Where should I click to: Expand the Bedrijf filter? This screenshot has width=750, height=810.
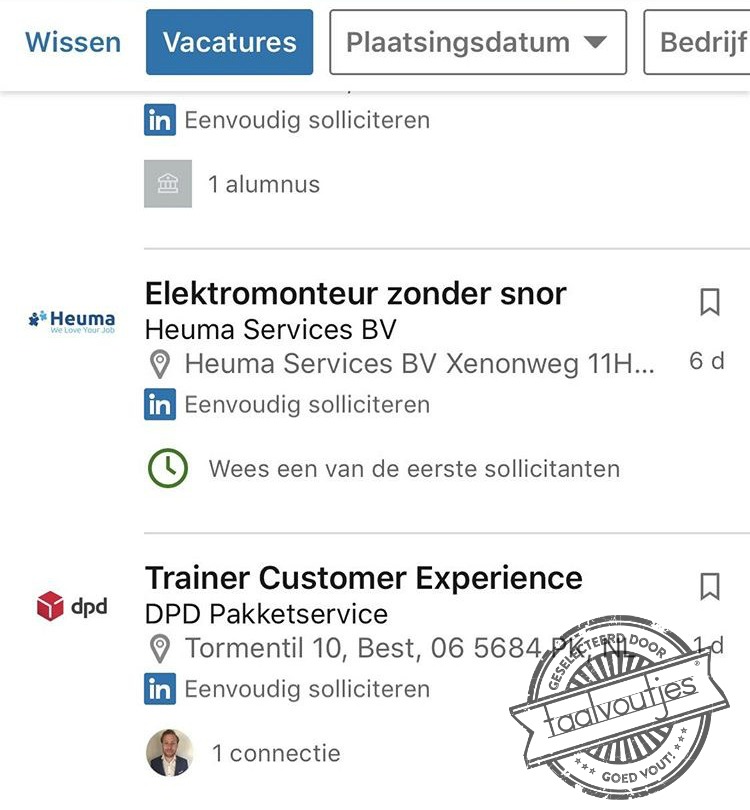[x=707, y=42]
